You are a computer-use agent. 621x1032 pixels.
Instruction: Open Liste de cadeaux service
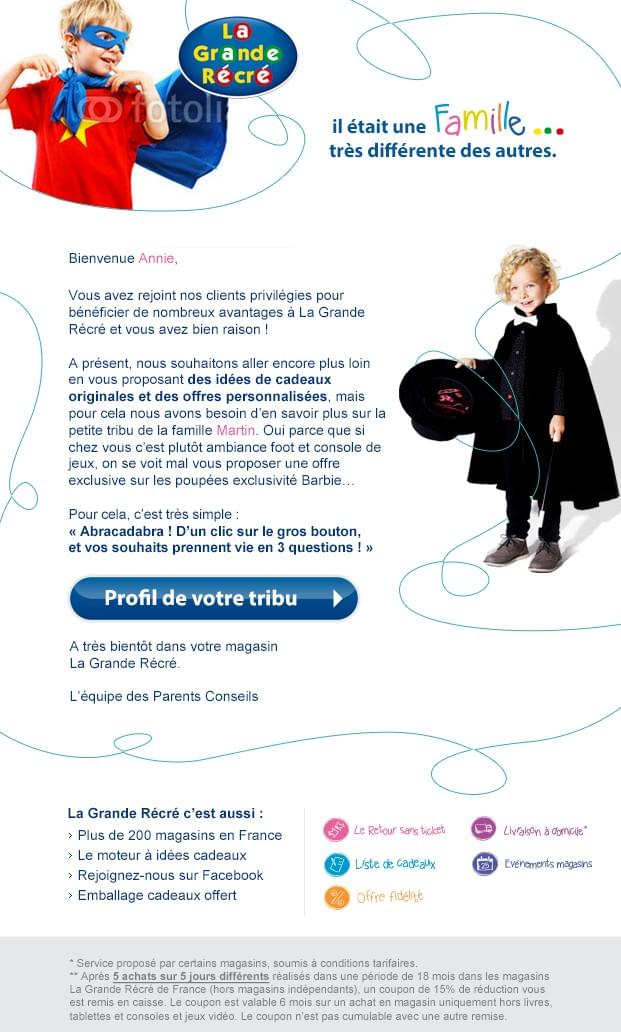click(x=380, y=863)
